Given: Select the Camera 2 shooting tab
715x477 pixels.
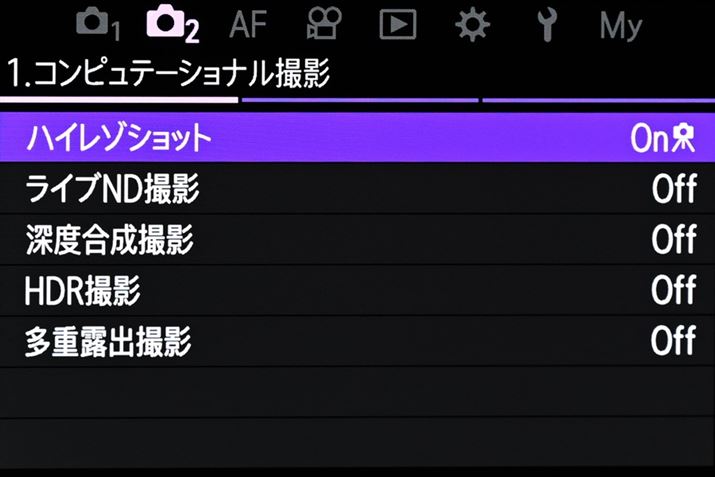Looking at the screenshot, I should pyautogui.click(x=171, y=24).
